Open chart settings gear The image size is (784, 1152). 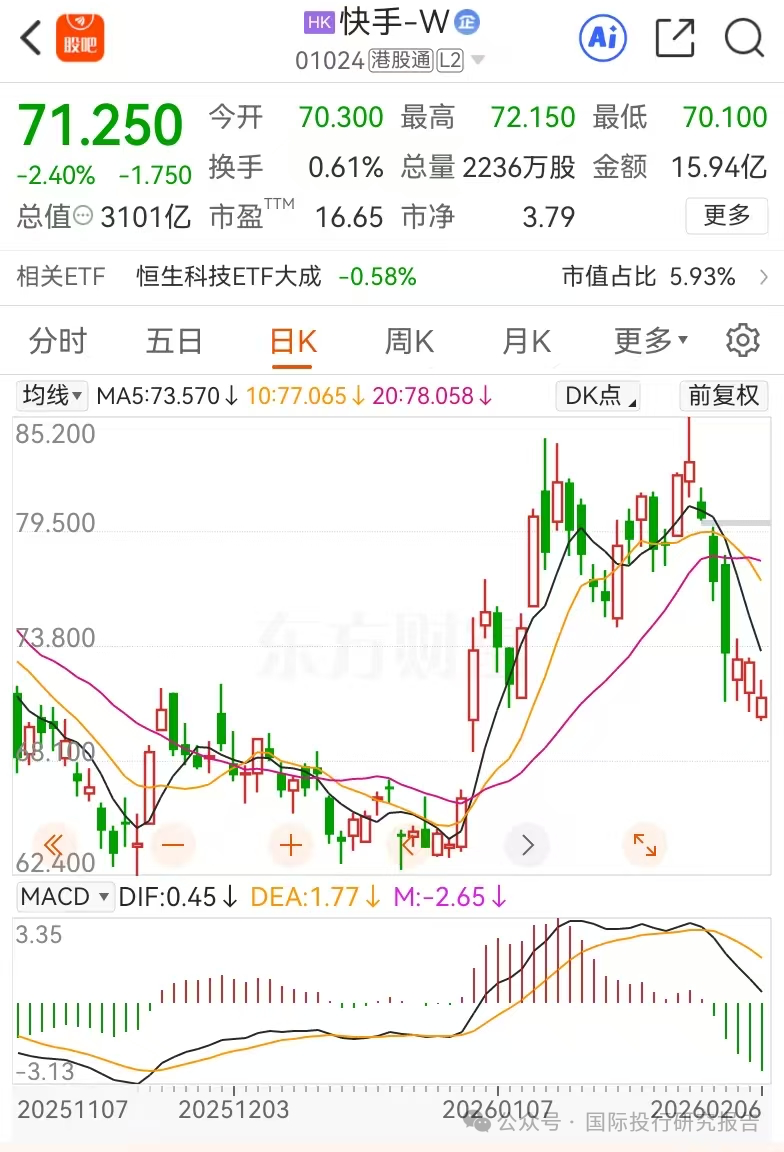coord(742,341)
